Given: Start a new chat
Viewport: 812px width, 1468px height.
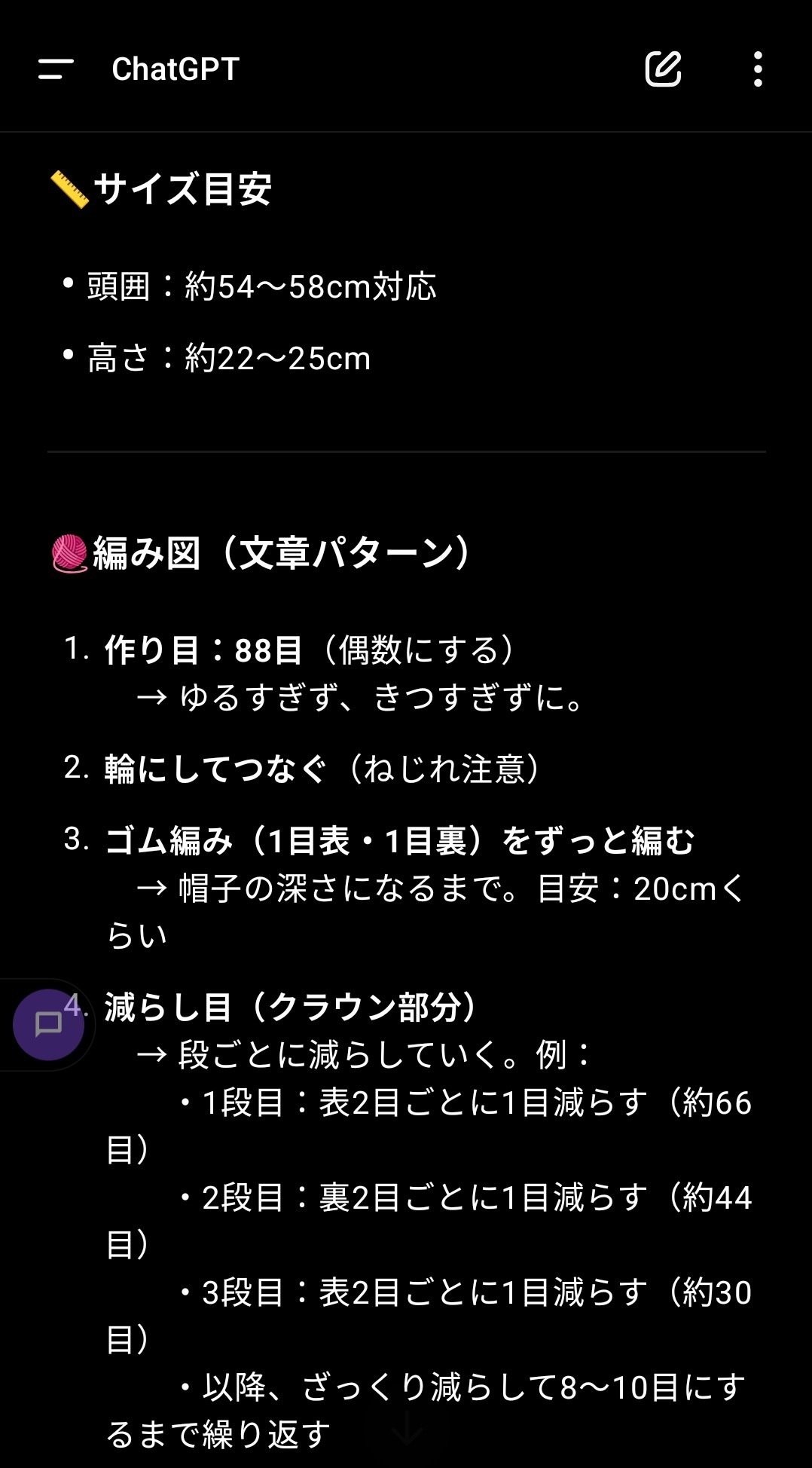Looking at the screenshot, I should coord(664,69).
